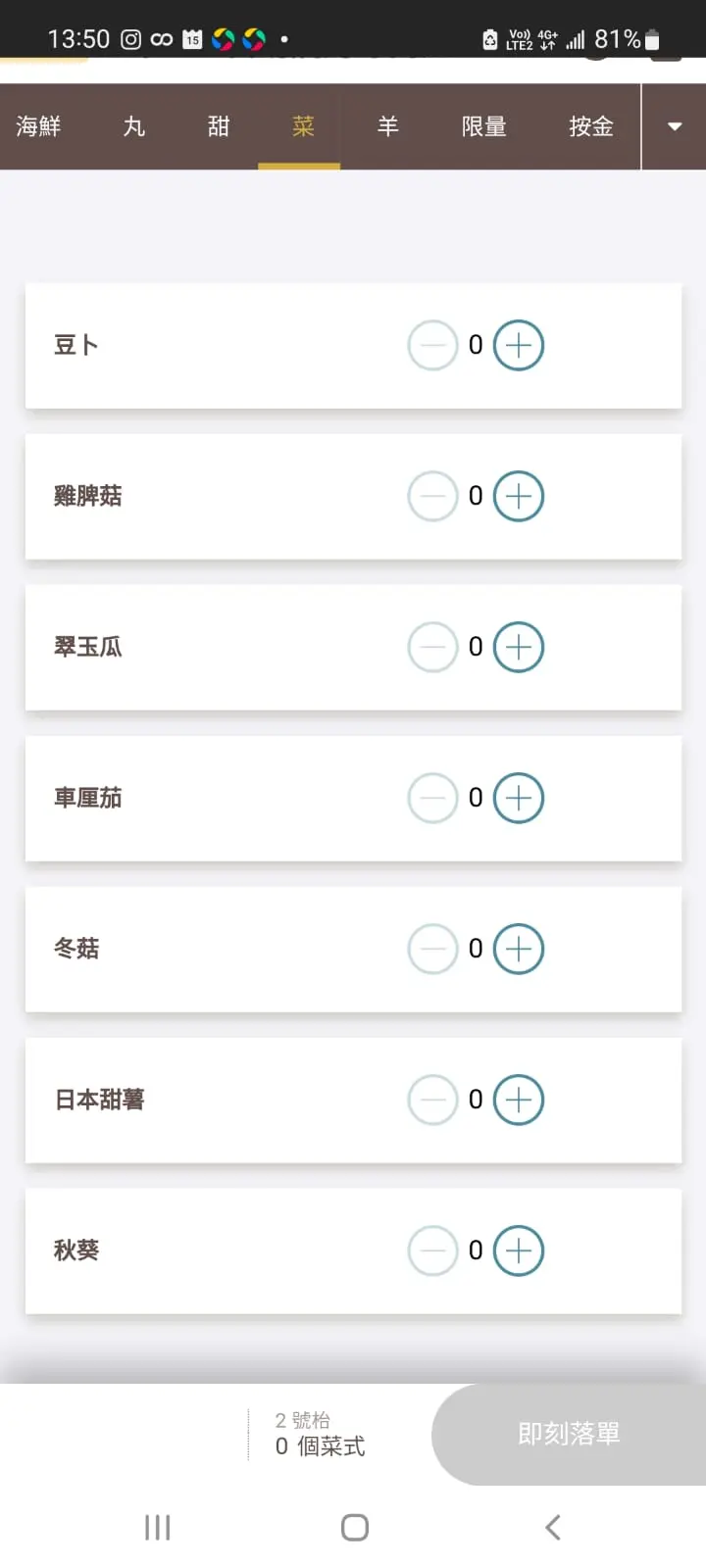Open the 甜 category tab
The image size is (706, 1568).
pos(219,126)
